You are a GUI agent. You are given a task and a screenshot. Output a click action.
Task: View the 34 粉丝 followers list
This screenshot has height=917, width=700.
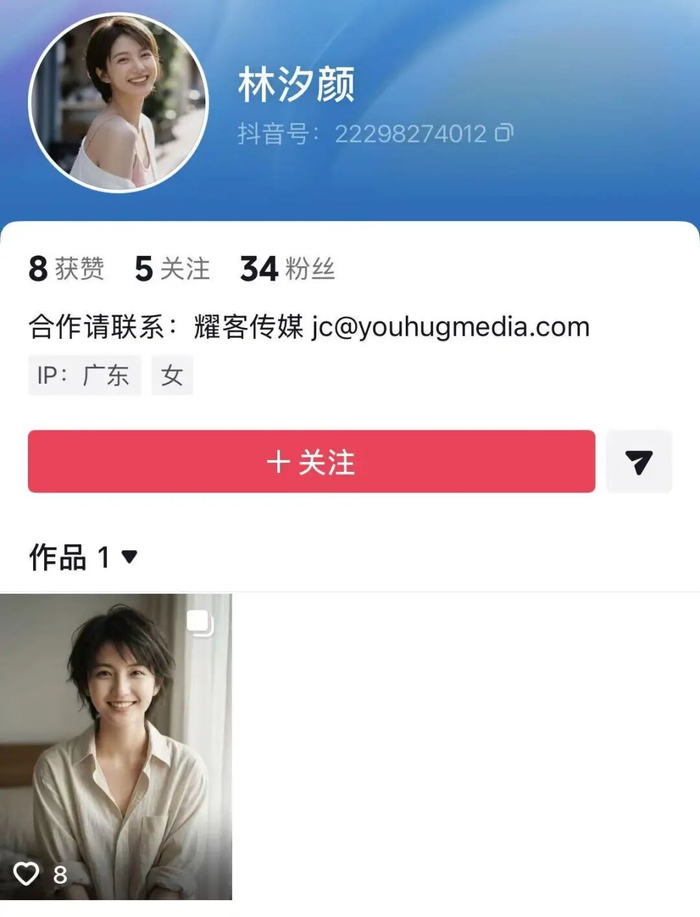coord(287,269)
